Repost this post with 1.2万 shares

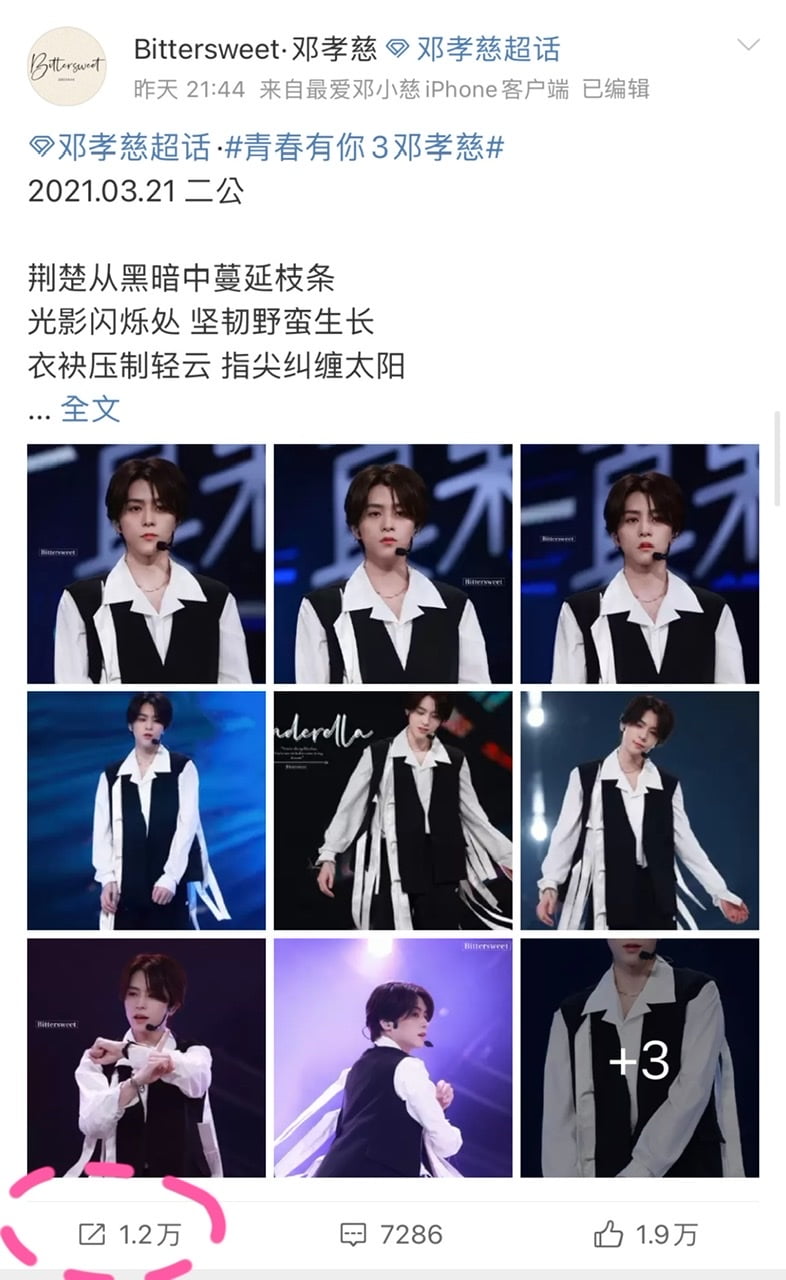[x=130, y=1235]
